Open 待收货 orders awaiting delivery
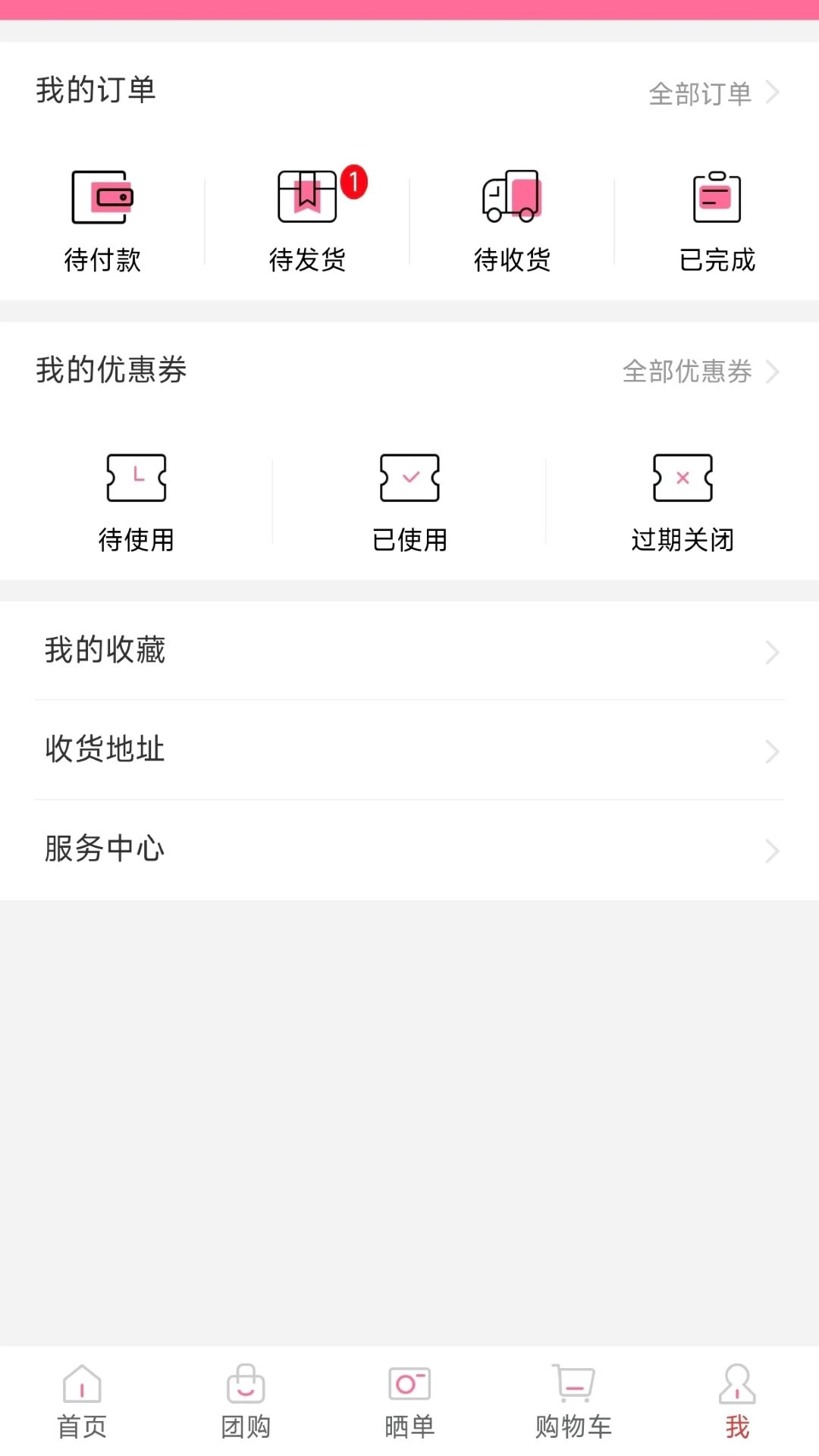This screenshot has height=1456, width=819. tap(512, 220)
